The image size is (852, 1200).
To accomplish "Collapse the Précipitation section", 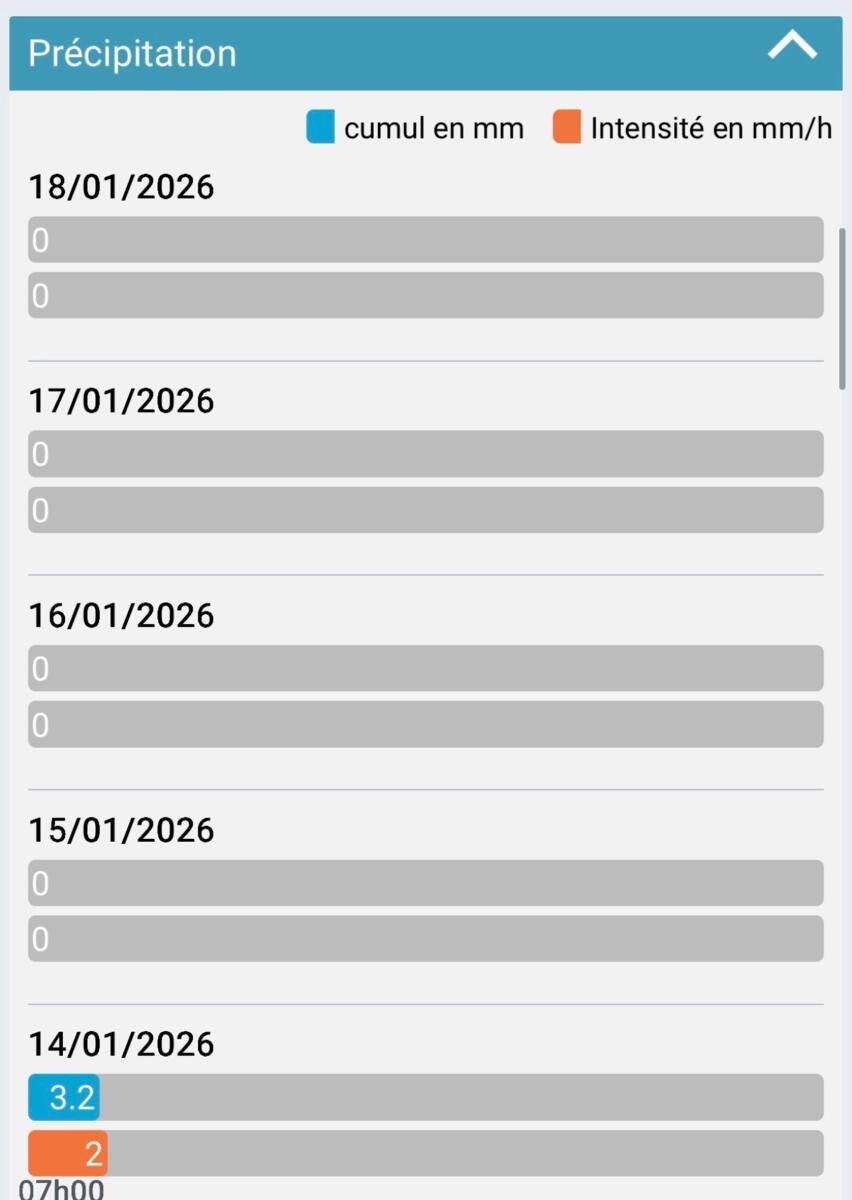I will click(x=792, y=47).
